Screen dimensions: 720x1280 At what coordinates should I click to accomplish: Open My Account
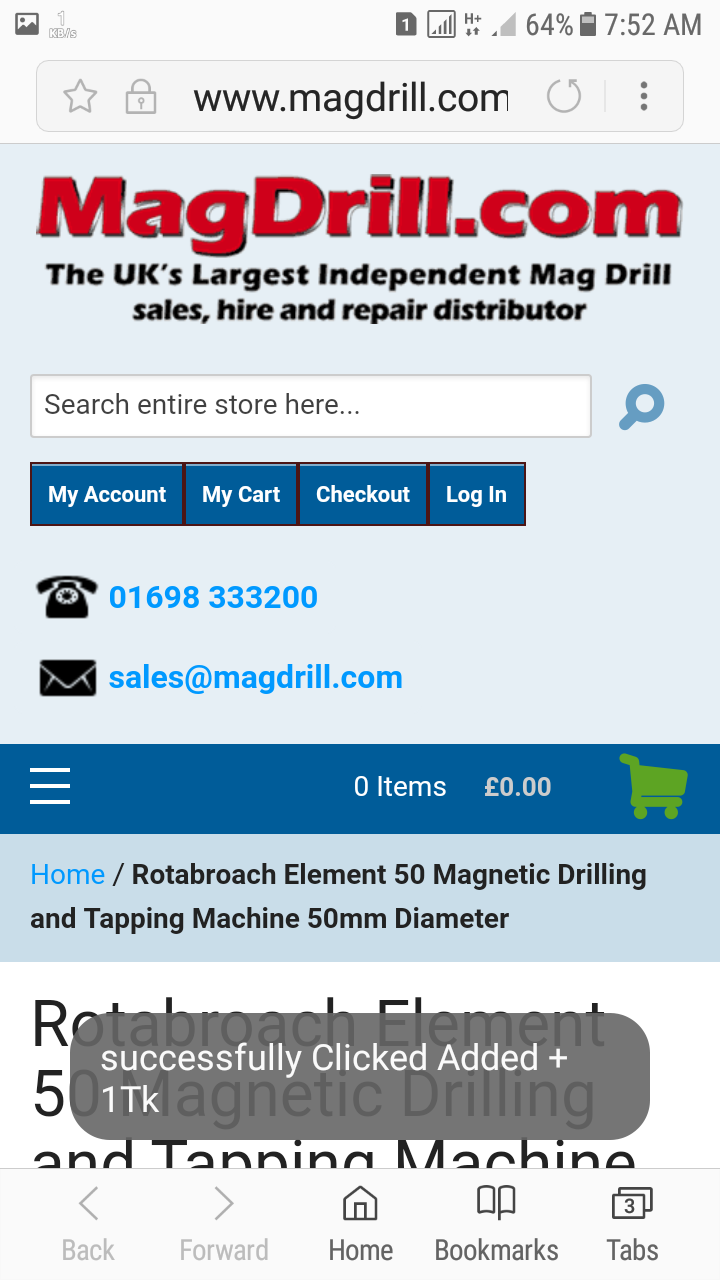(107, 494)
